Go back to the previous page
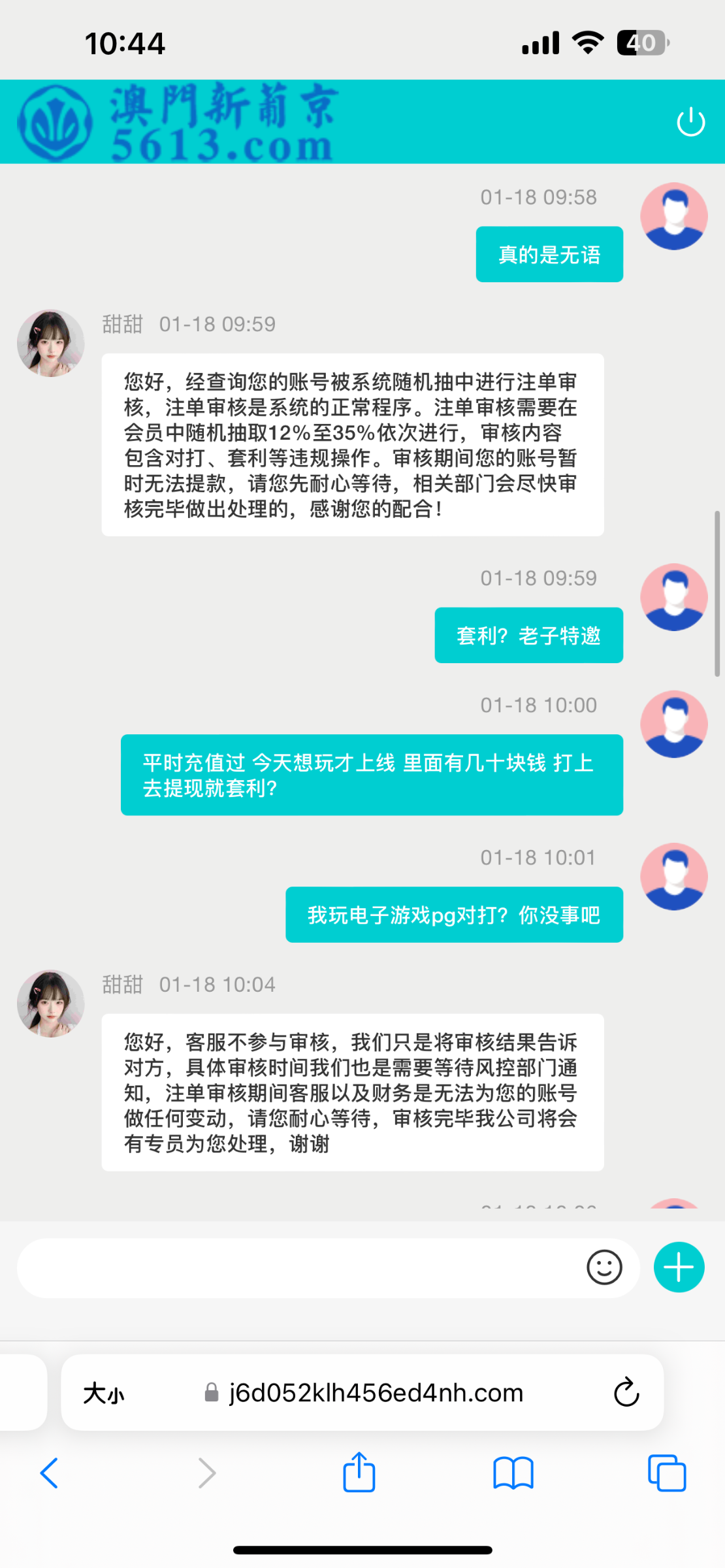This screenshot has height=1568, width=725. coord(50,1473)
